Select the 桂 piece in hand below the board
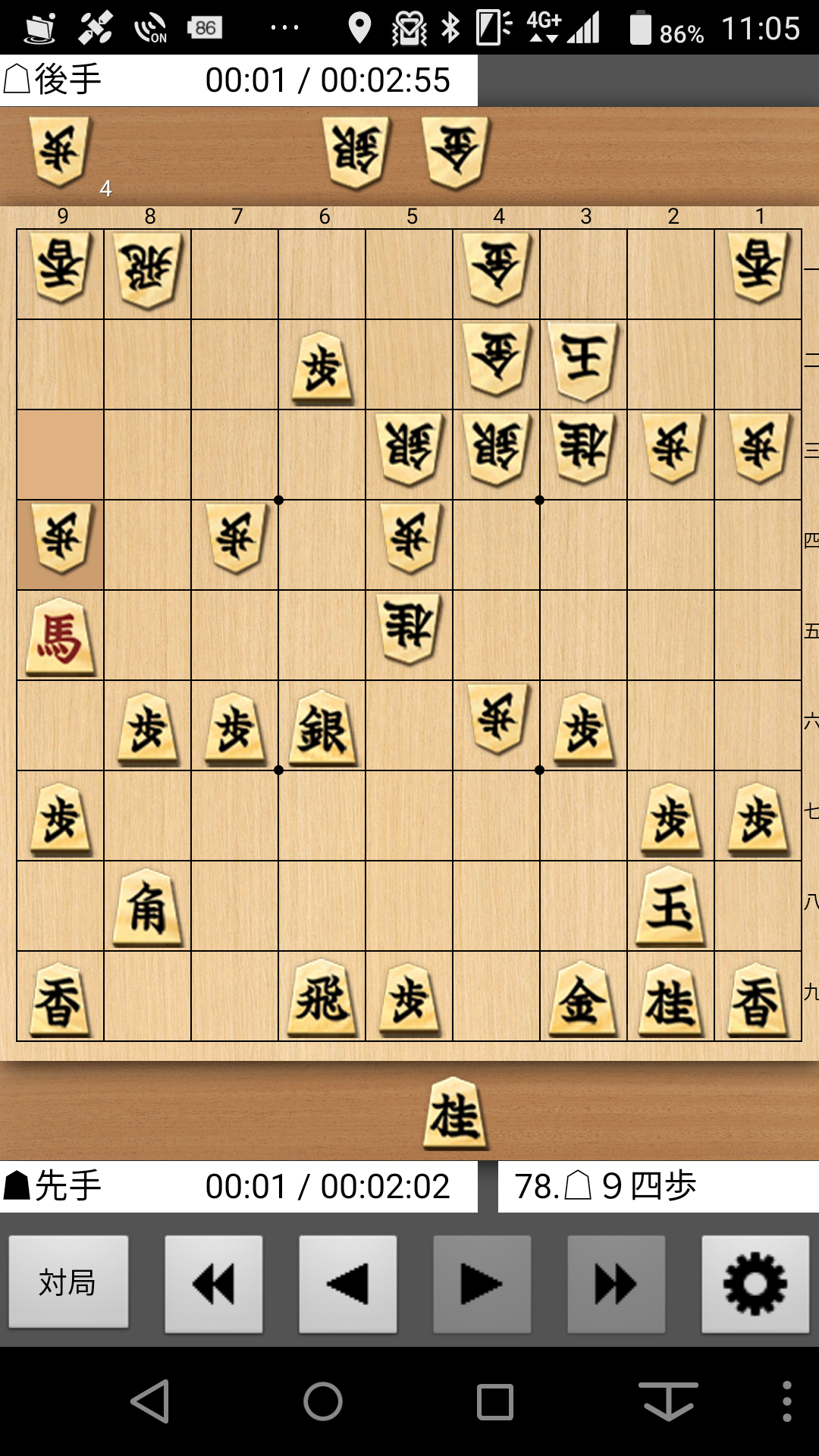Screen dimensions: 819x1456 click(455, 1113)
